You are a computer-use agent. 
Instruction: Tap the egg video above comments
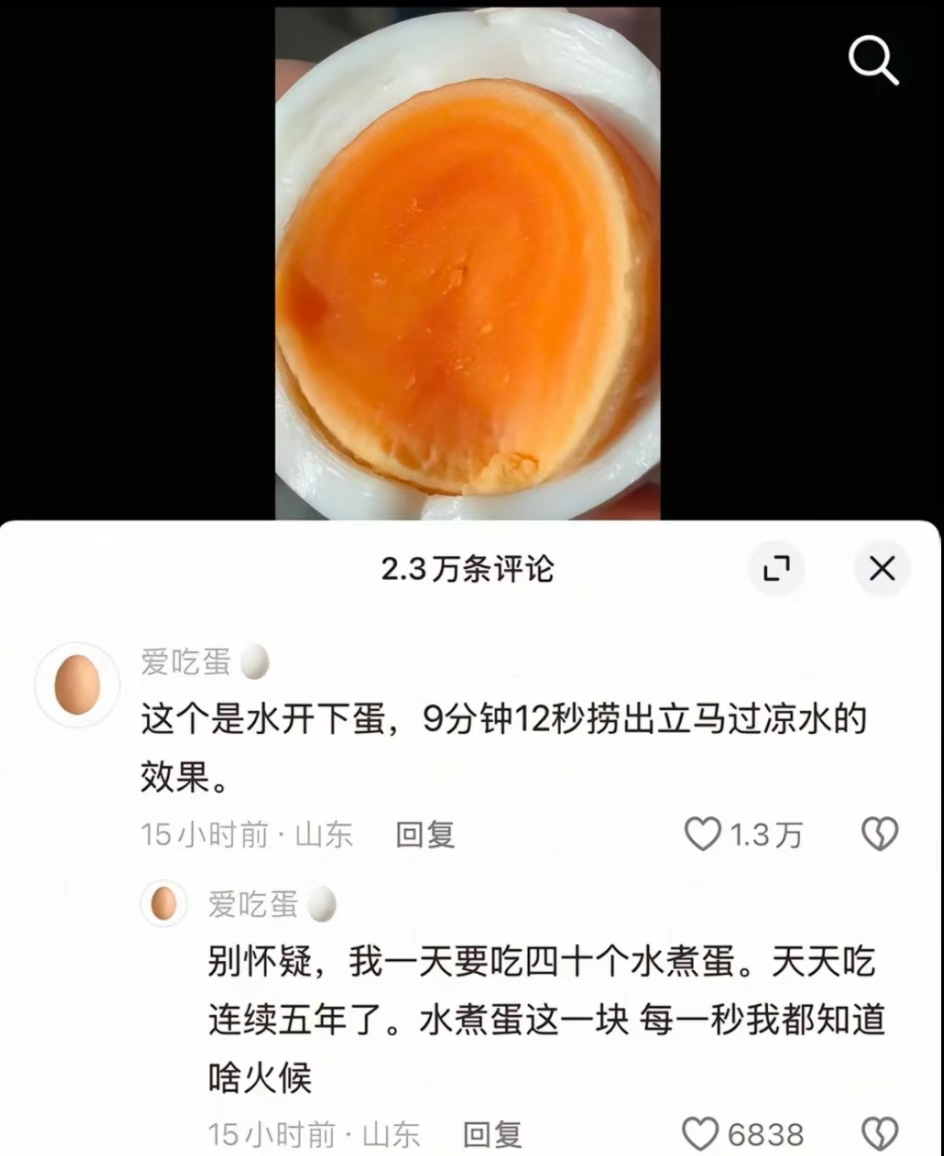click(x=467, y=262)
